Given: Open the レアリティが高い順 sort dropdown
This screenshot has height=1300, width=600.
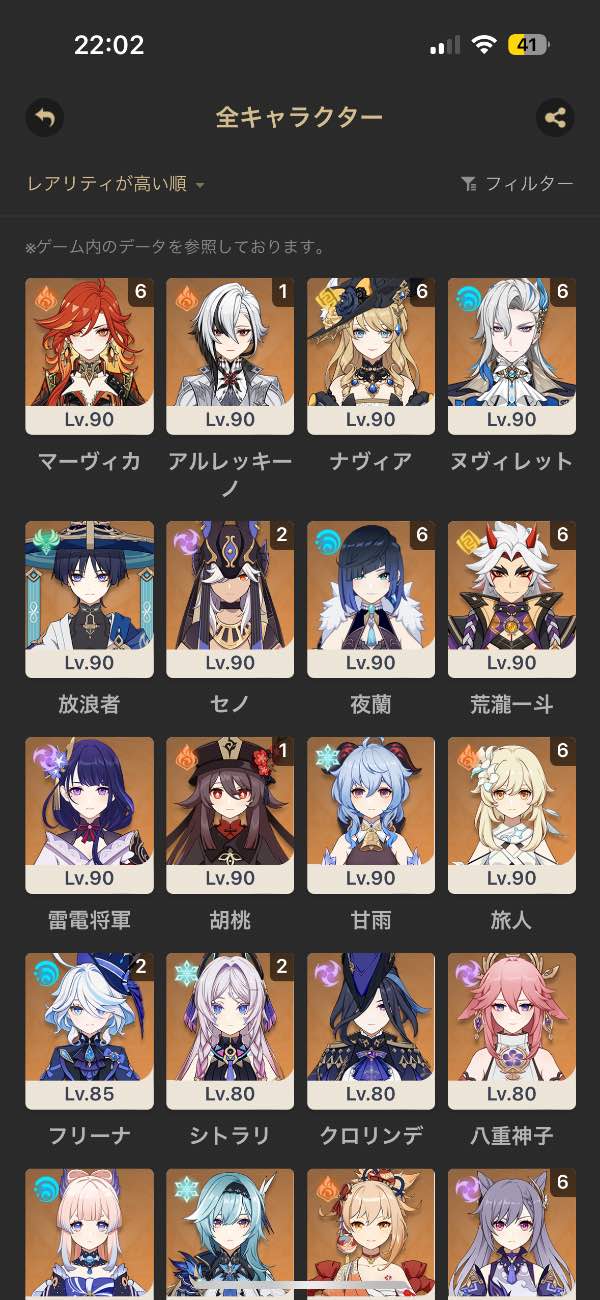Looking at the screenshot, I should coord(115,184).
